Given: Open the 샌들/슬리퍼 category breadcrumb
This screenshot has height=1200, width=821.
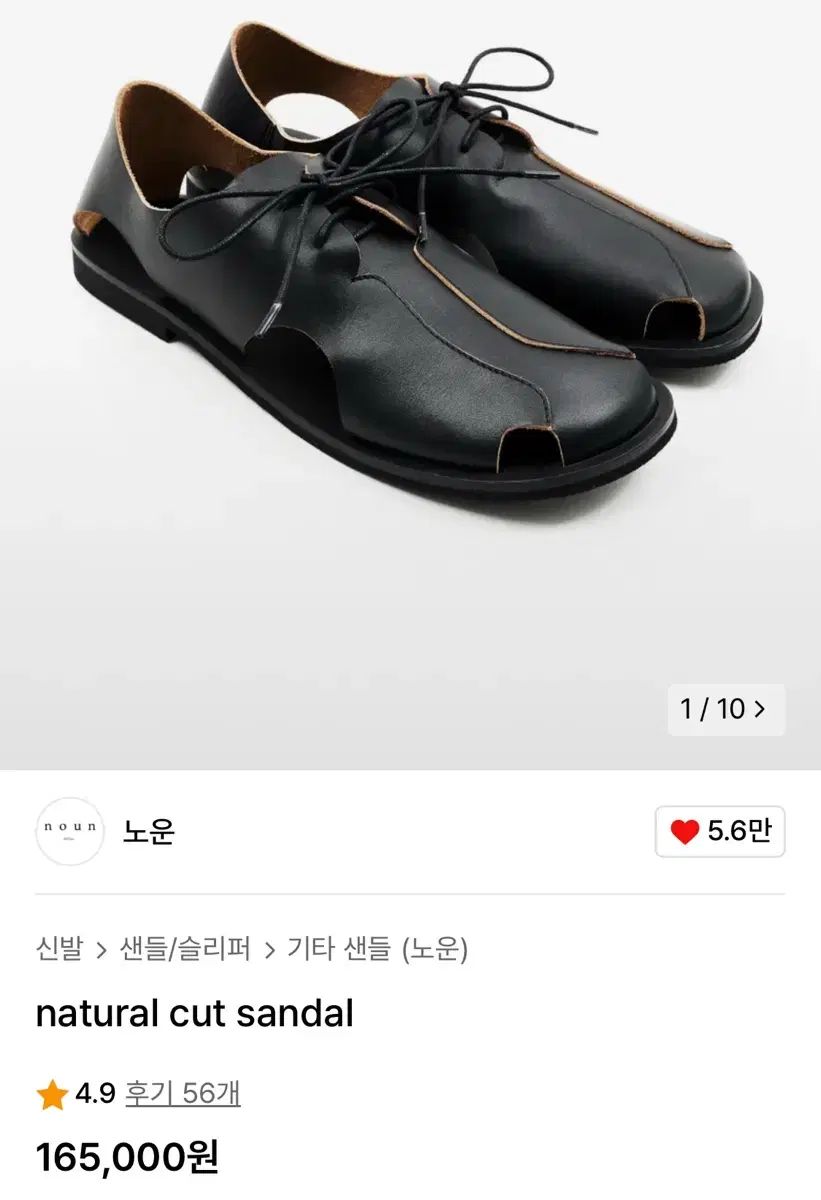Looking at the screenshot, I should click(184, 948).
